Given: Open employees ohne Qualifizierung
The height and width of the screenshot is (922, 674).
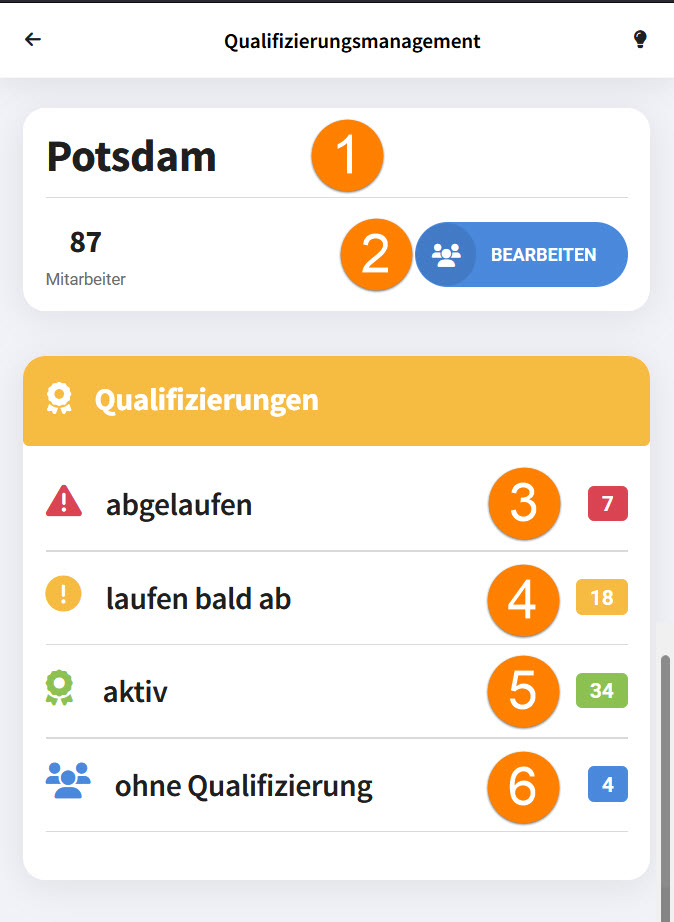Looking at the screenshot, I should (x=243, y=786).
